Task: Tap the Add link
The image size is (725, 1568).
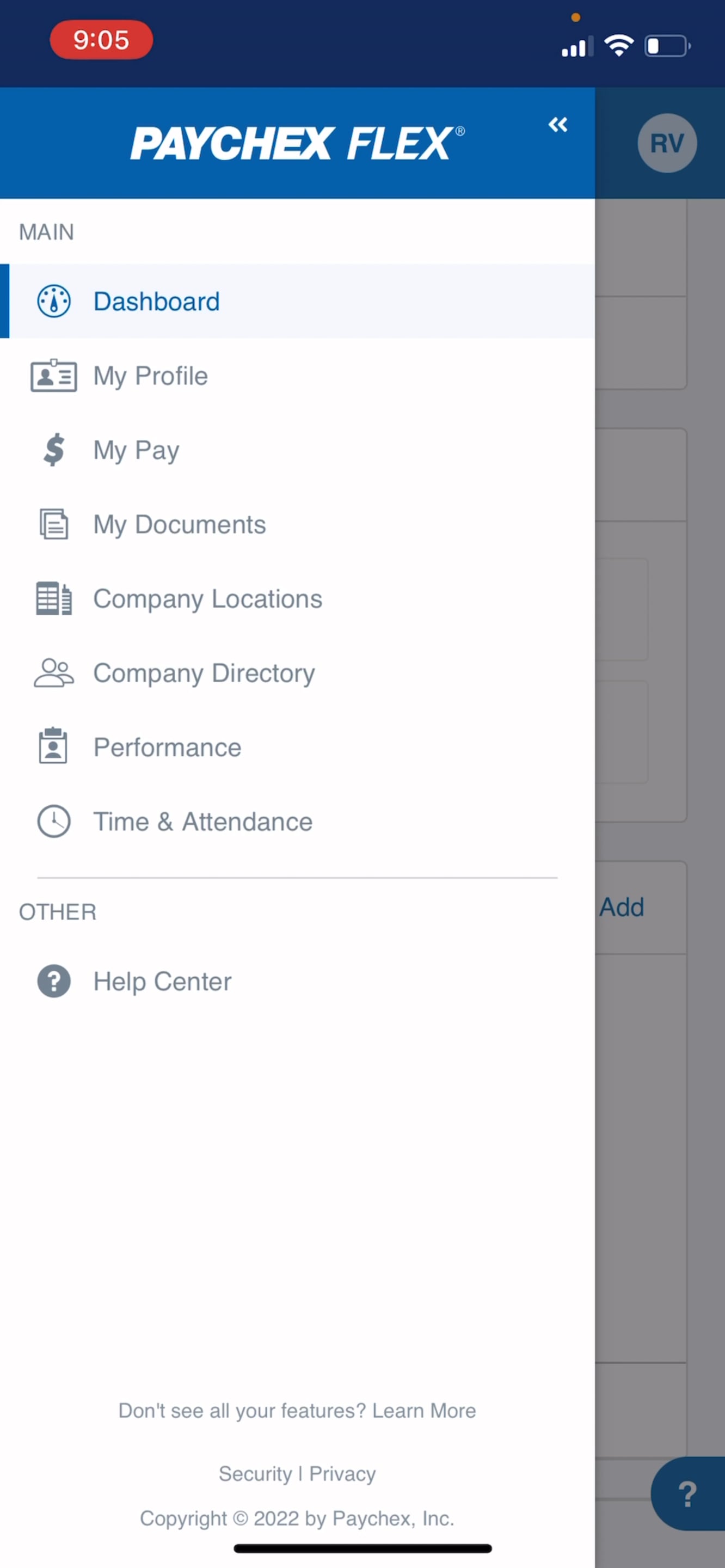Action: click(621, 907)
